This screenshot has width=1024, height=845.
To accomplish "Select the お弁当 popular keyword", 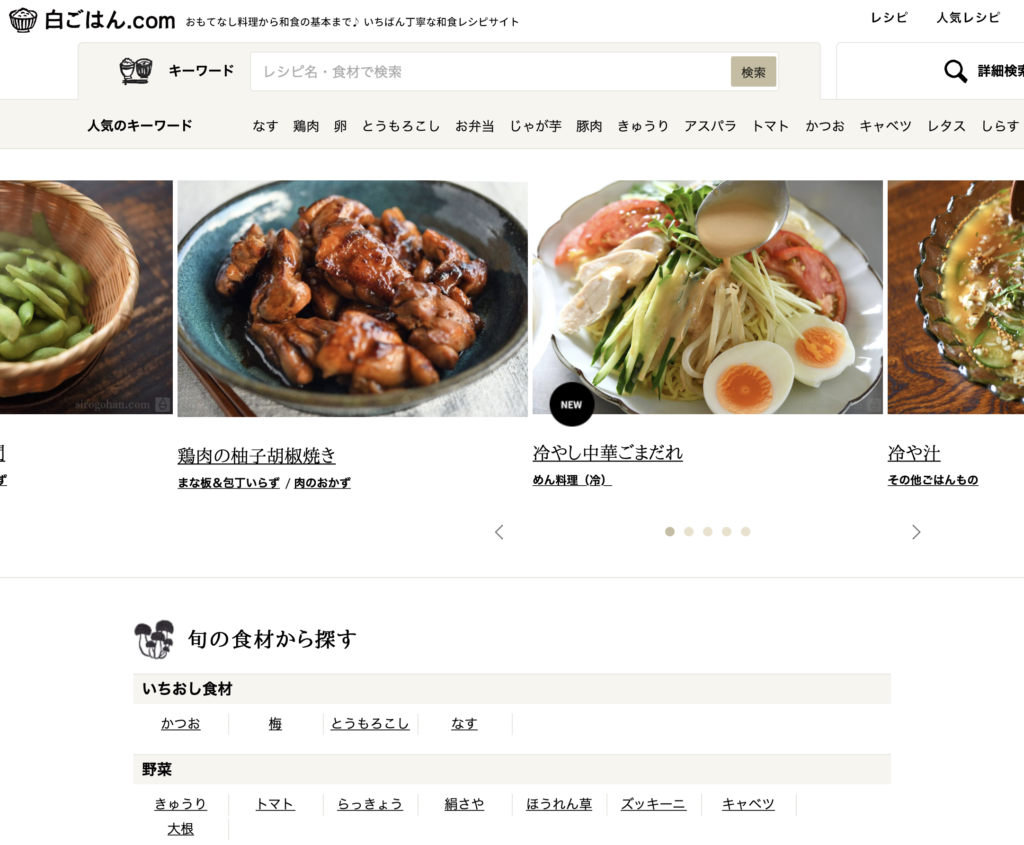I will [475, 126].
